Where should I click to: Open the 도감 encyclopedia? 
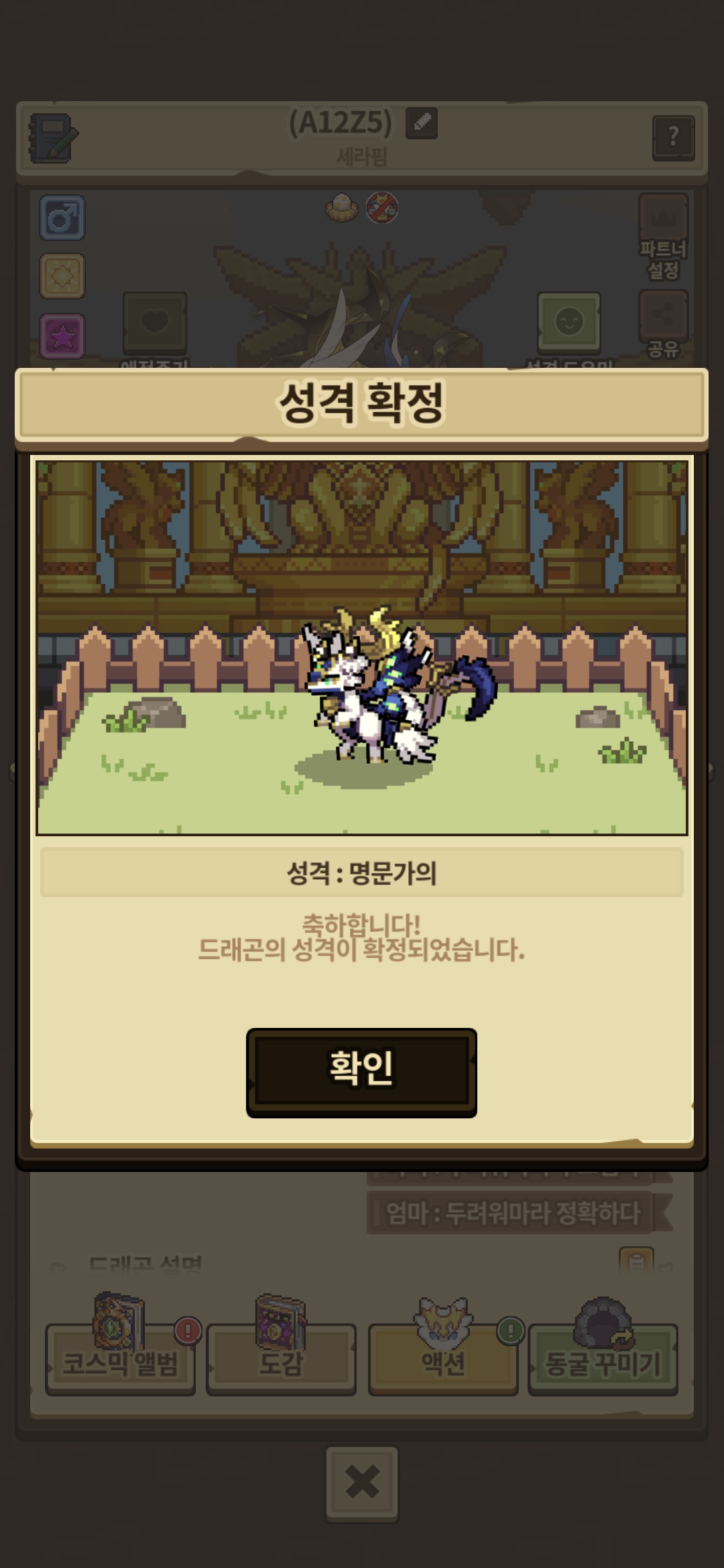coord(281,1360)
